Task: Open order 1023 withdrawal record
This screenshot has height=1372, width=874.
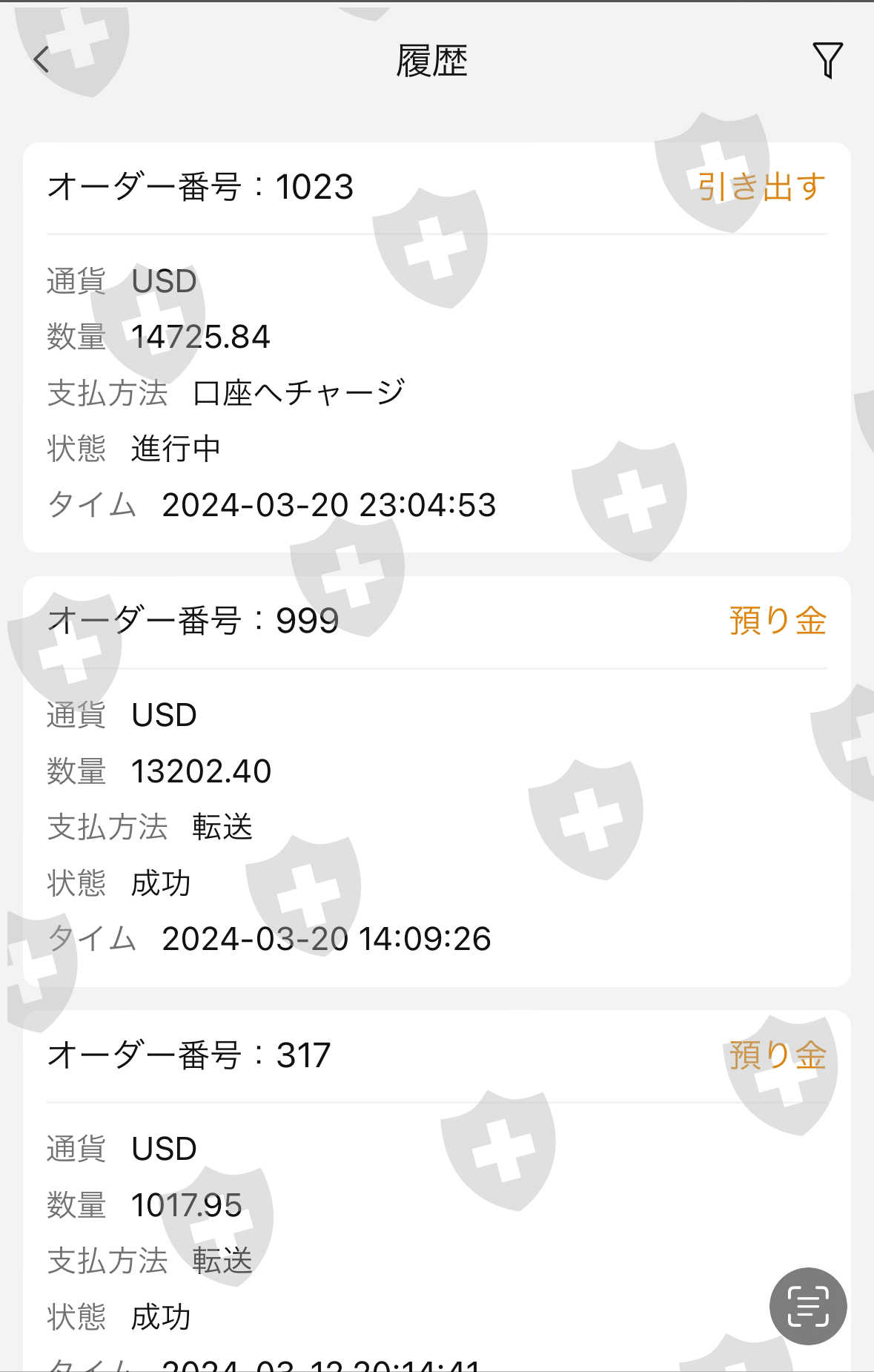Action: point(436,346)
